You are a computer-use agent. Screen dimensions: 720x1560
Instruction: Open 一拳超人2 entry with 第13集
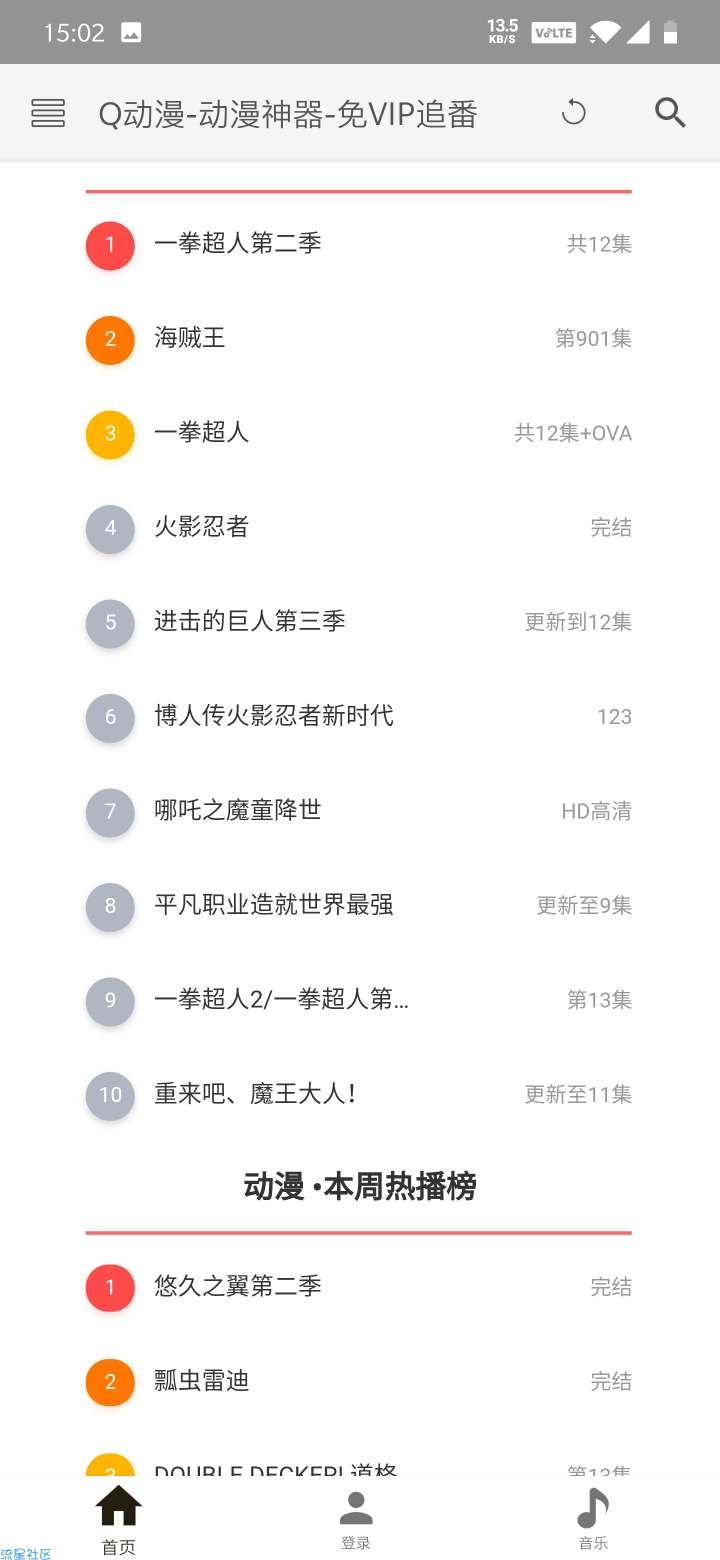tap(359, 1000)
